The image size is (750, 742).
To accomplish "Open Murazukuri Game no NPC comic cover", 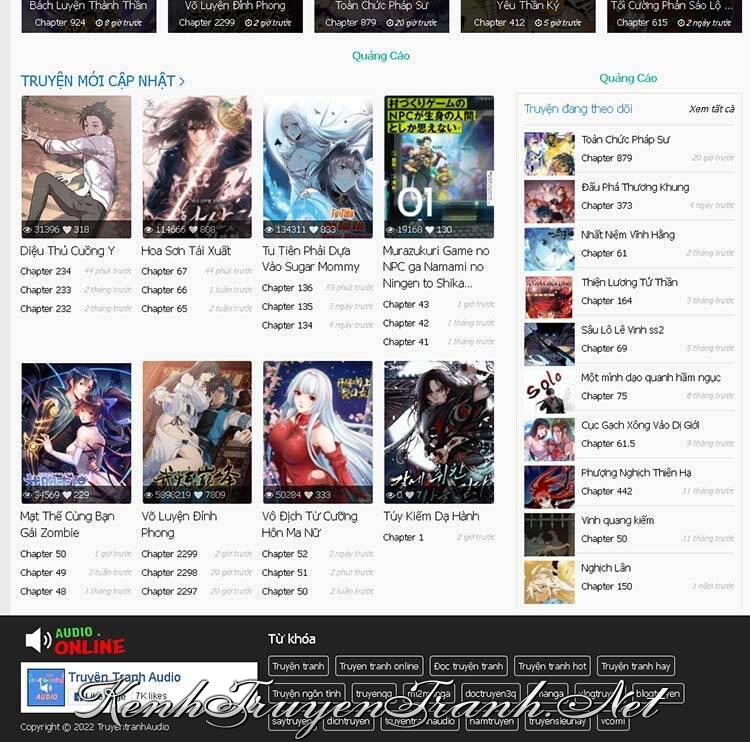I will click(438, 166).
